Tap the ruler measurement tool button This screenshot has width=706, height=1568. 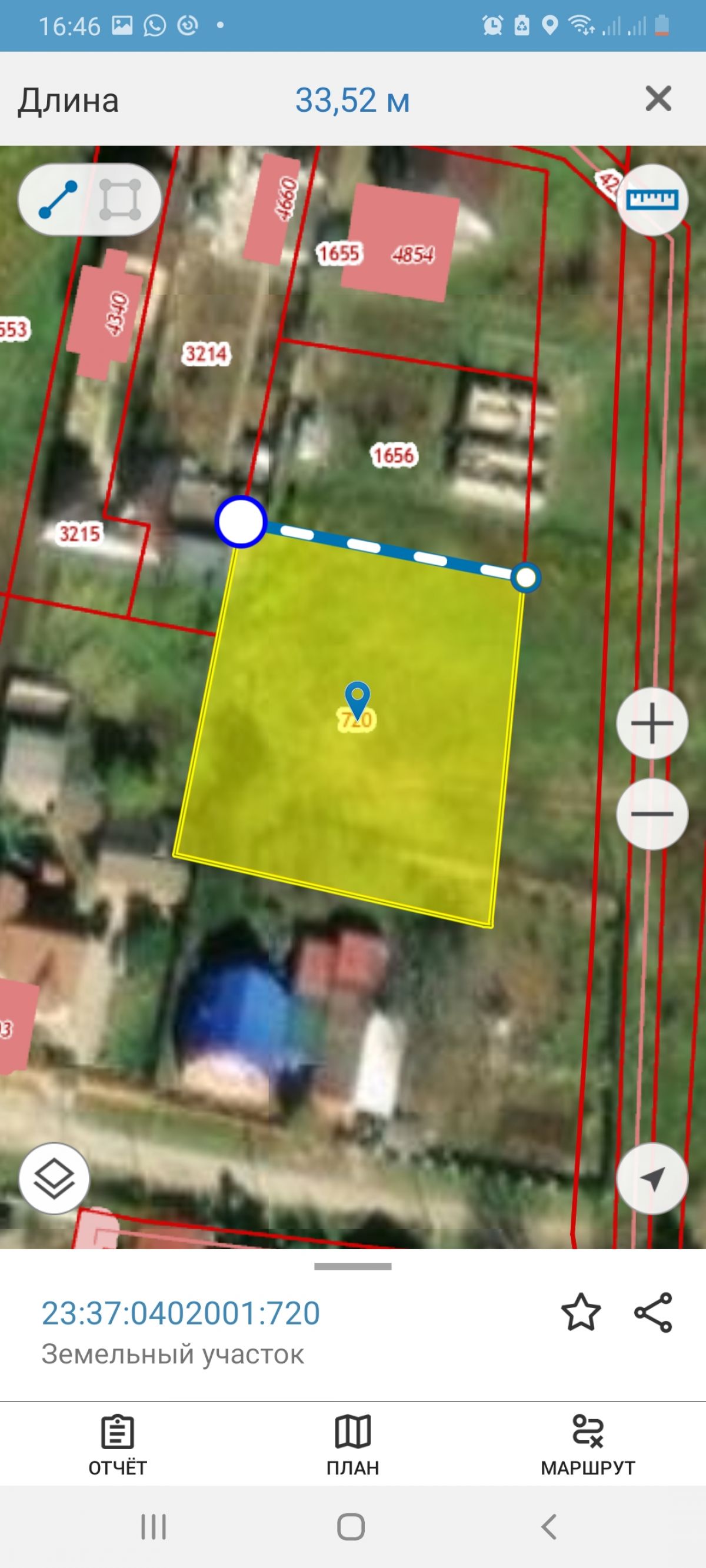point(652,199)
